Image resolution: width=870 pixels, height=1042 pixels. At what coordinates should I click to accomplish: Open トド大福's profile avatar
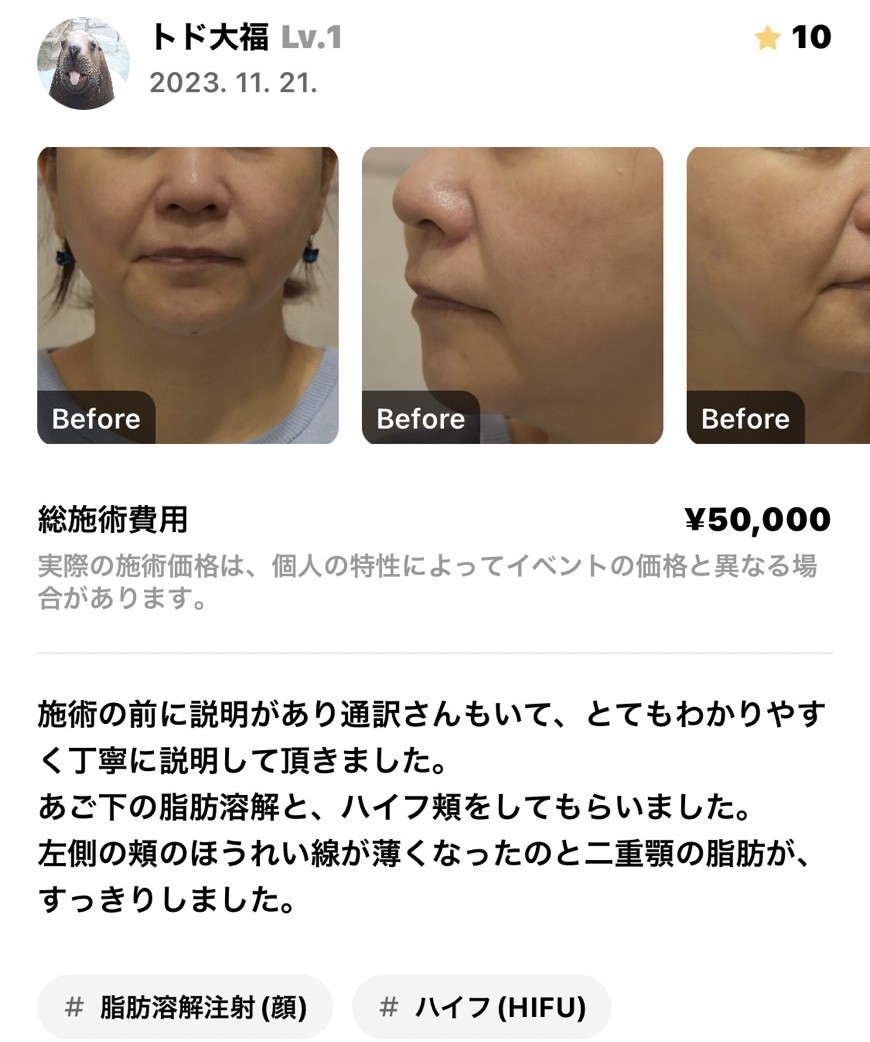tap(83, 63)
